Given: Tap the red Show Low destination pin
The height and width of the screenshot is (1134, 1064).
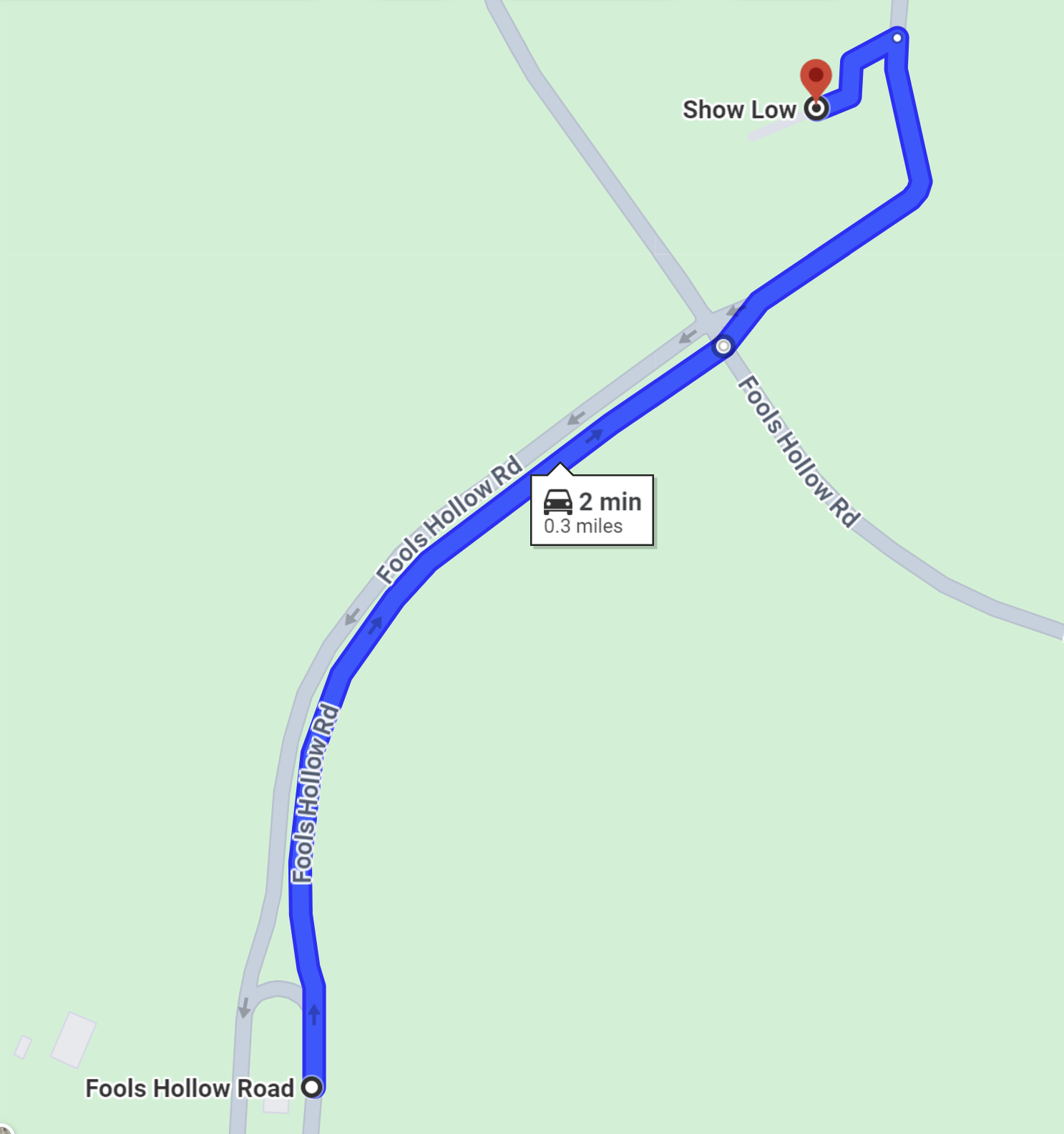Looking at the screenshot, I should (x=816, y=77).
